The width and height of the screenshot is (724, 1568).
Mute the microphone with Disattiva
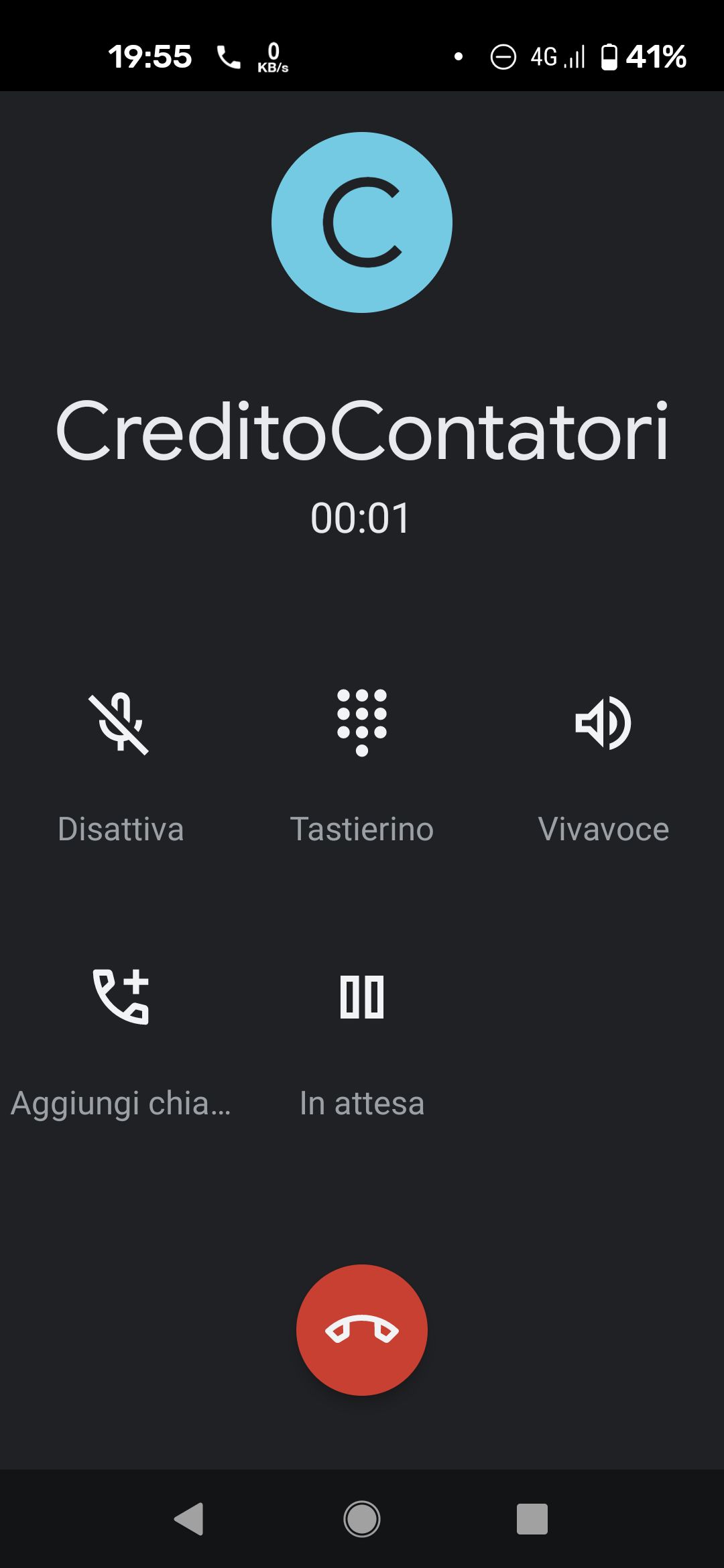[121, 725]
